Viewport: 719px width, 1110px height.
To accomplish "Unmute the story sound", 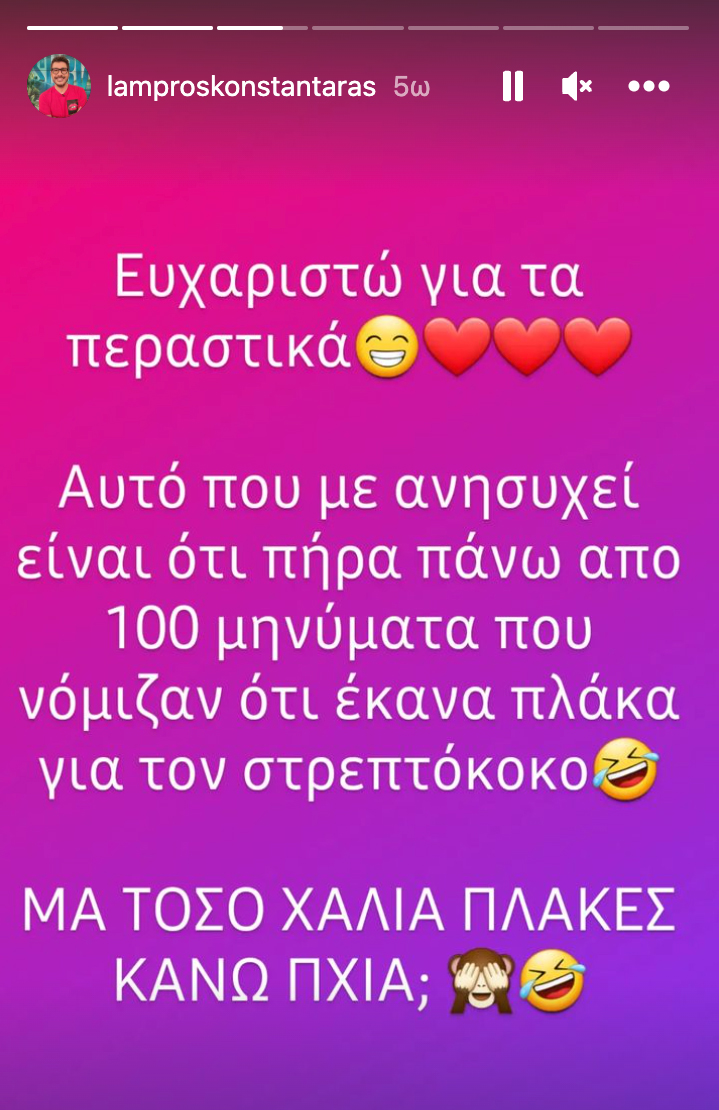I will click(577, 87).
